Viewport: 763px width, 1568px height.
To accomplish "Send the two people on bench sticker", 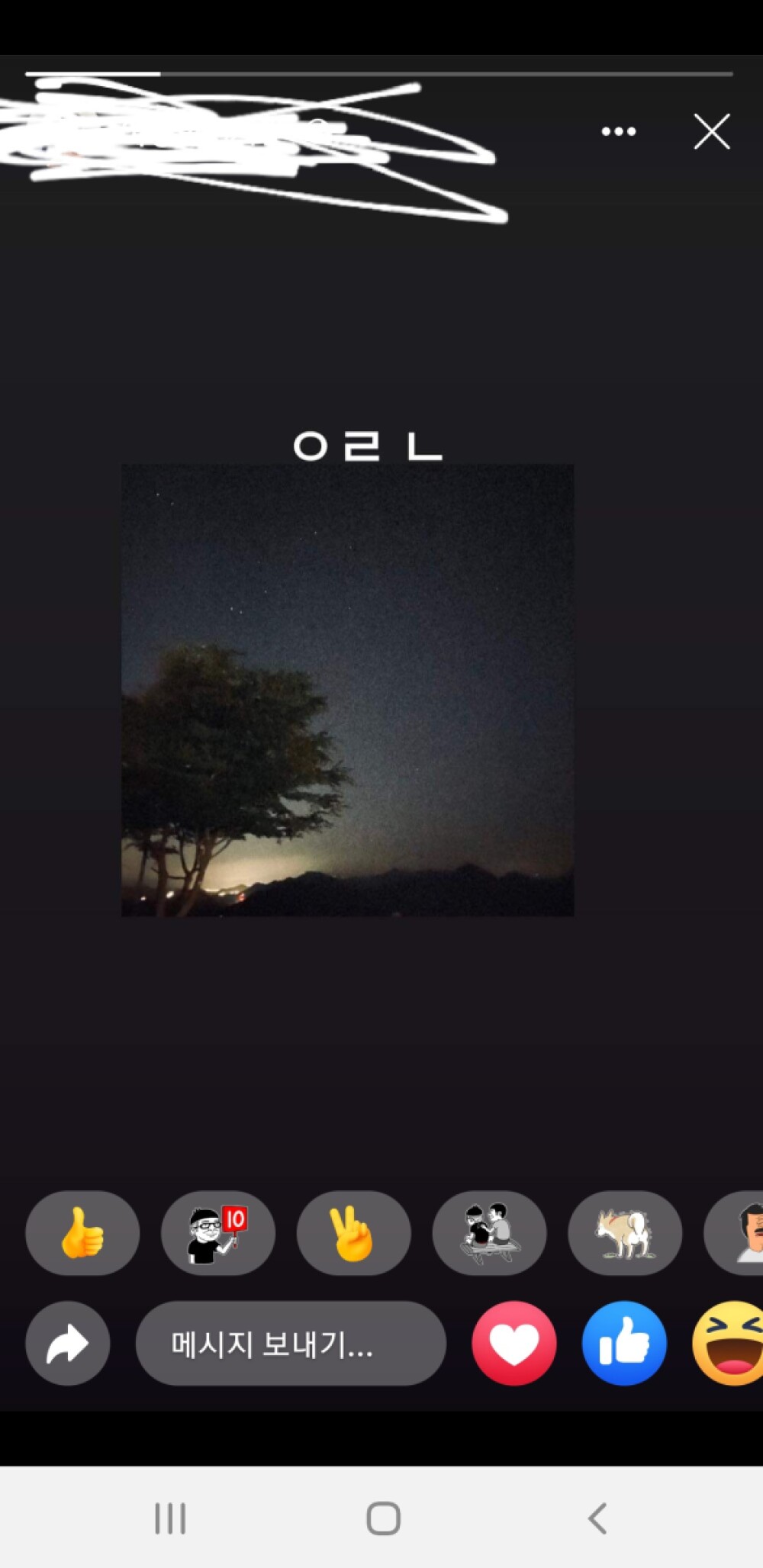I will 489,1232.
